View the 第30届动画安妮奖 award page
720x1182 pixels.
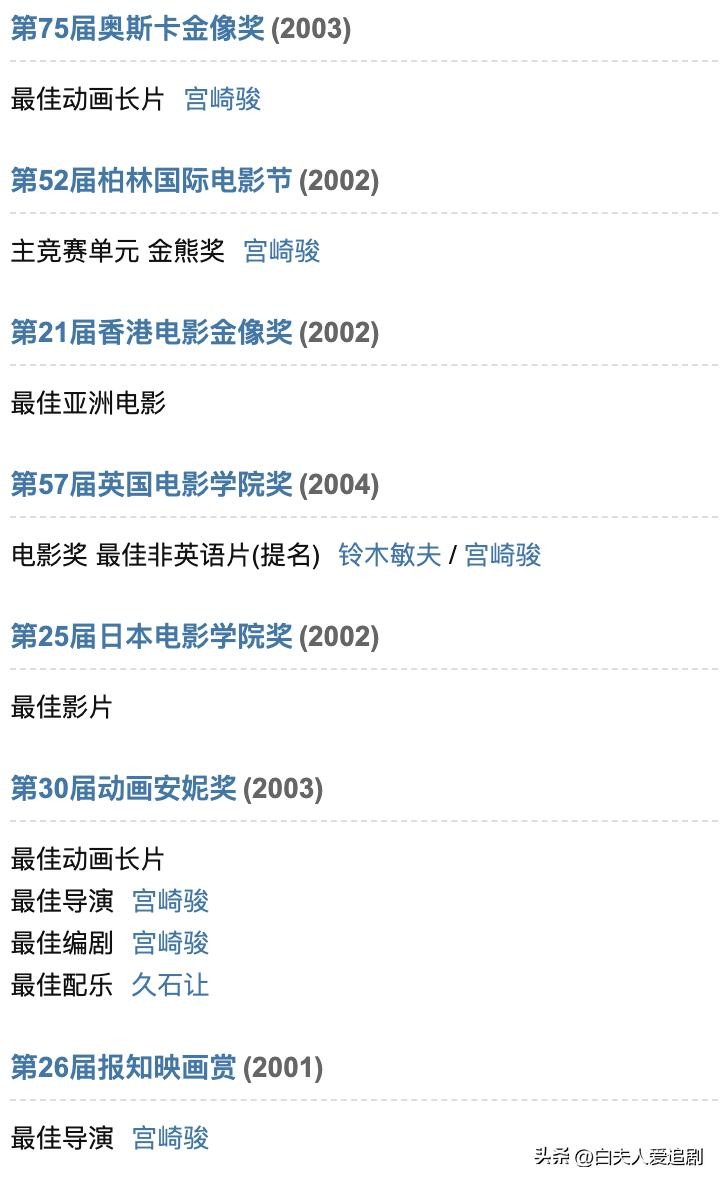[x=123, y=789]
